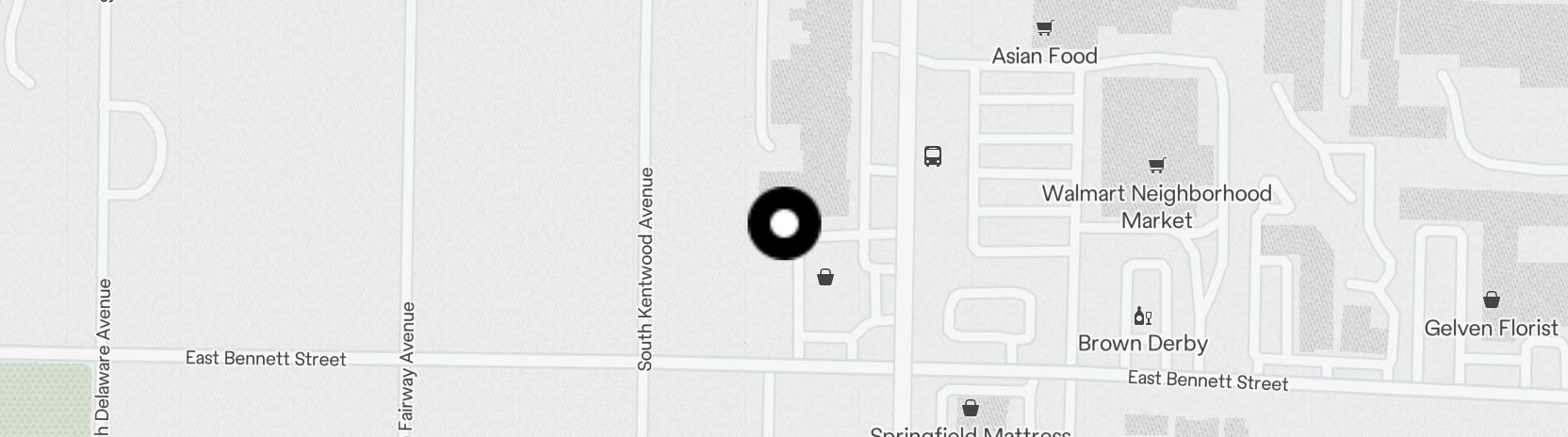The height and width of the screenshot is (437, 1568).
Task: Tap the bus stop icon on map
Action: tap(932, 156)
